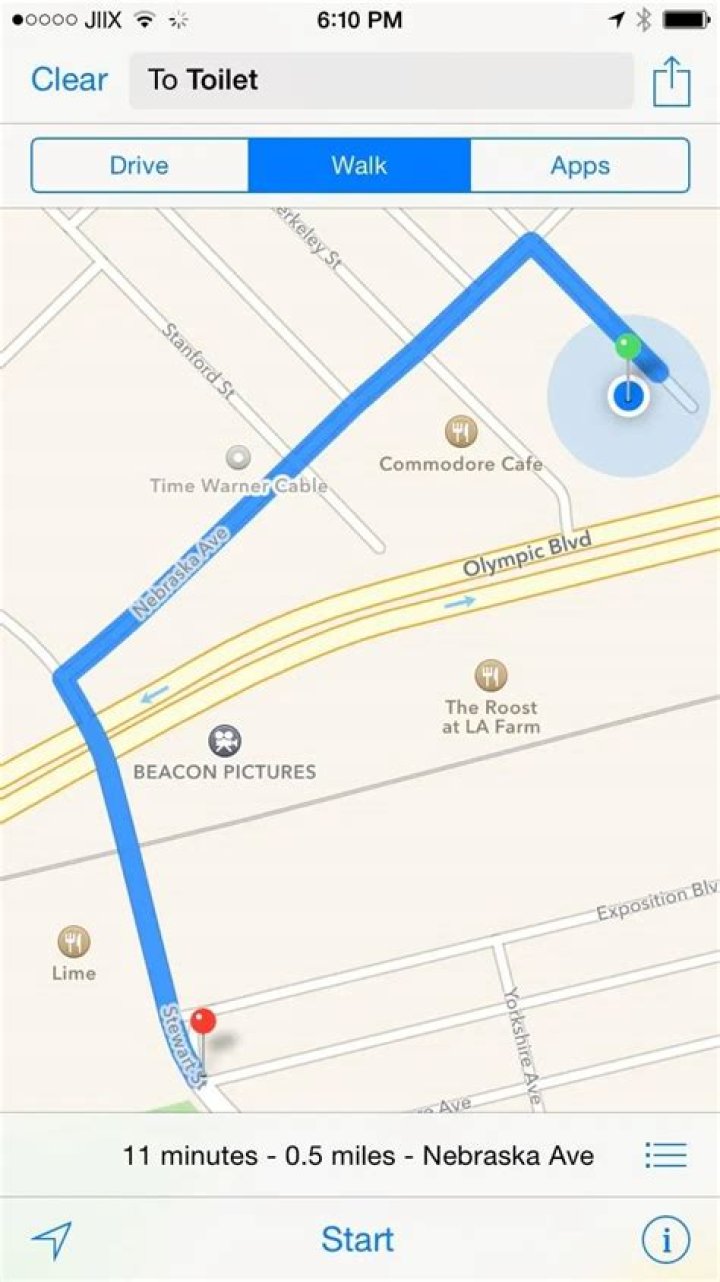Image resolution: width=720 pixels, height=1282 pixels.
Task: Open the Time Warner Cable marker
Action: [x=238, y=458]
